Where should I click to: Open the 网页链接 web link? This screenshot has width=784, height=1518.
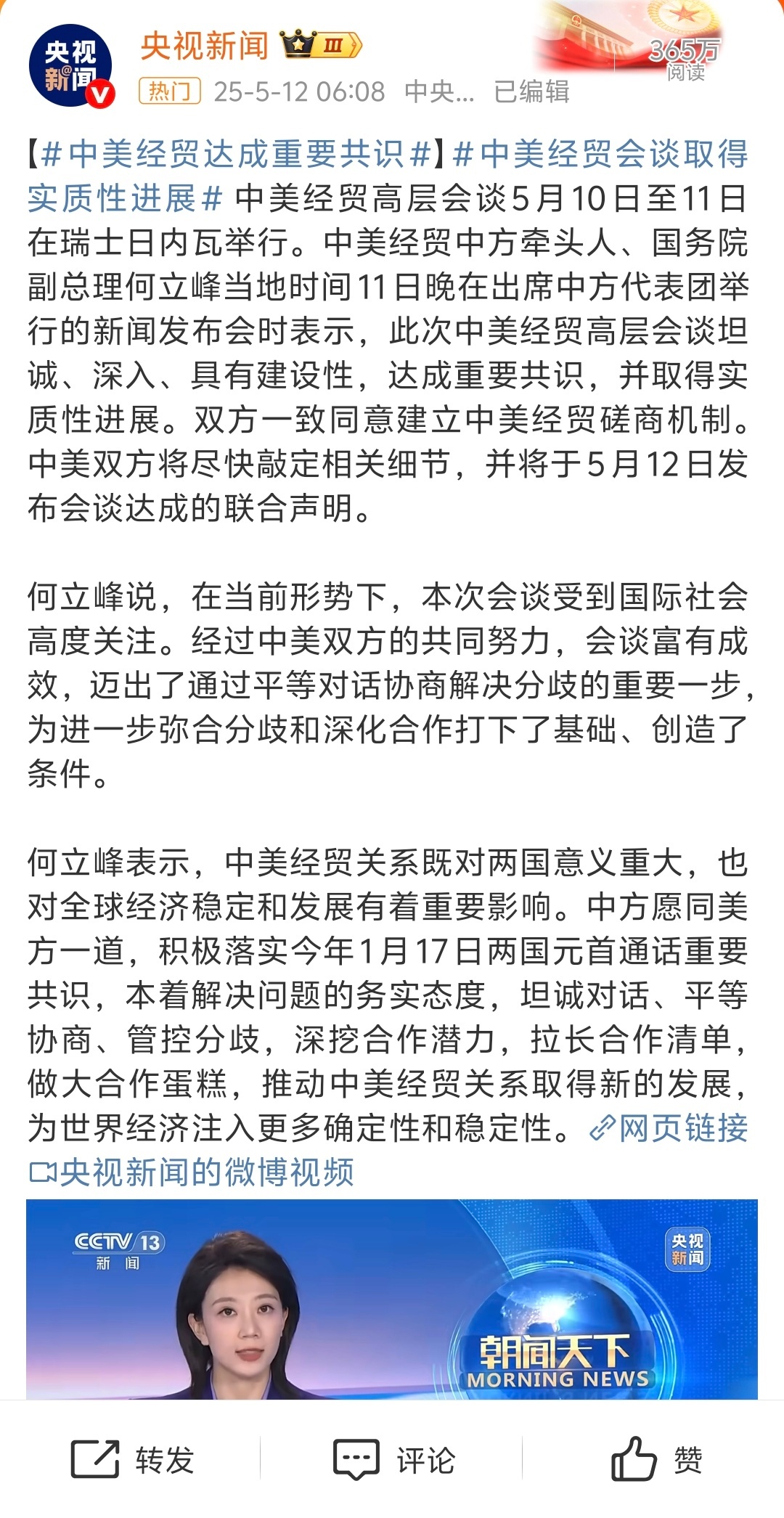point(669,1128)
